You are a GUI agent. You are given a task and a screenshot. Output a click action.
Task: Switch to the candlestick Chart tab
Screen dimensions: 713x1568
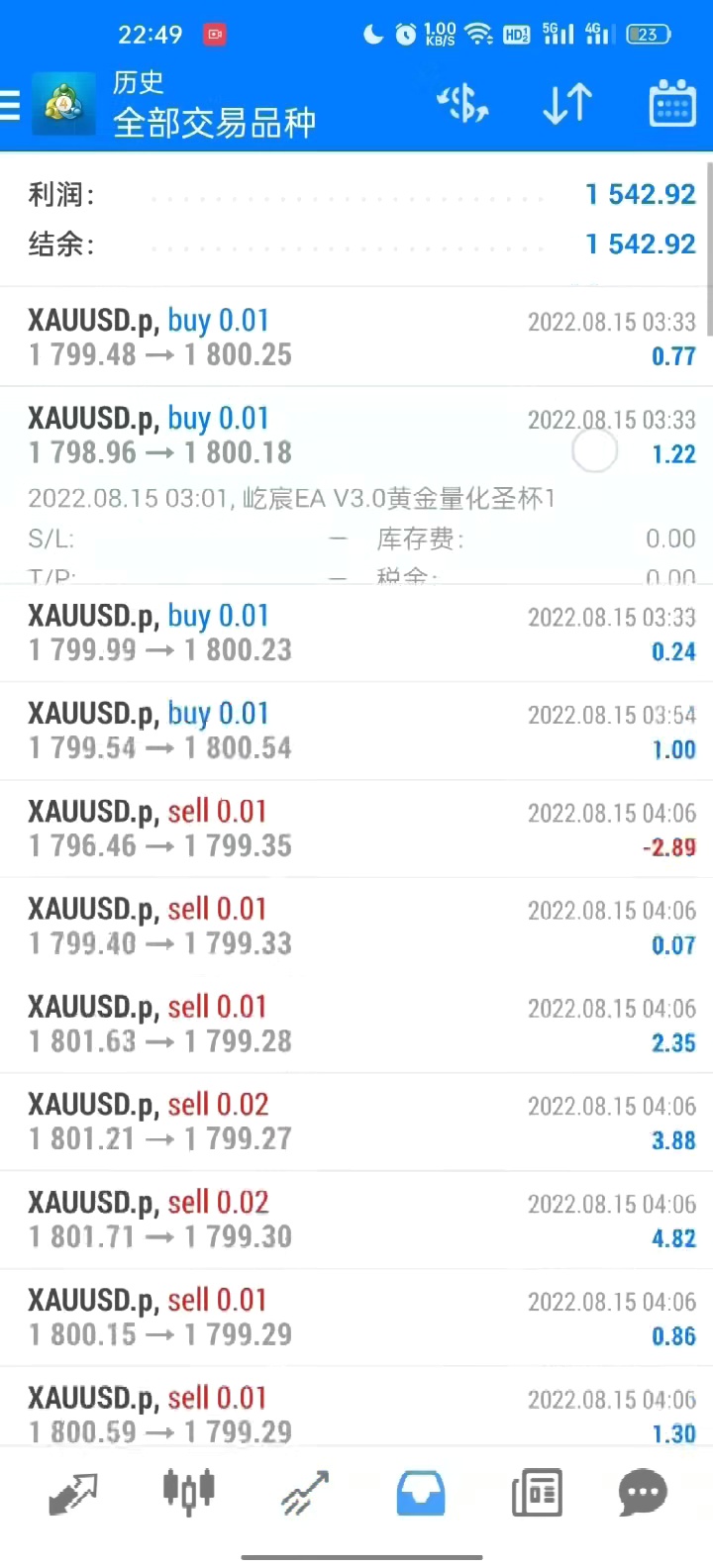tap(188, 1491)
